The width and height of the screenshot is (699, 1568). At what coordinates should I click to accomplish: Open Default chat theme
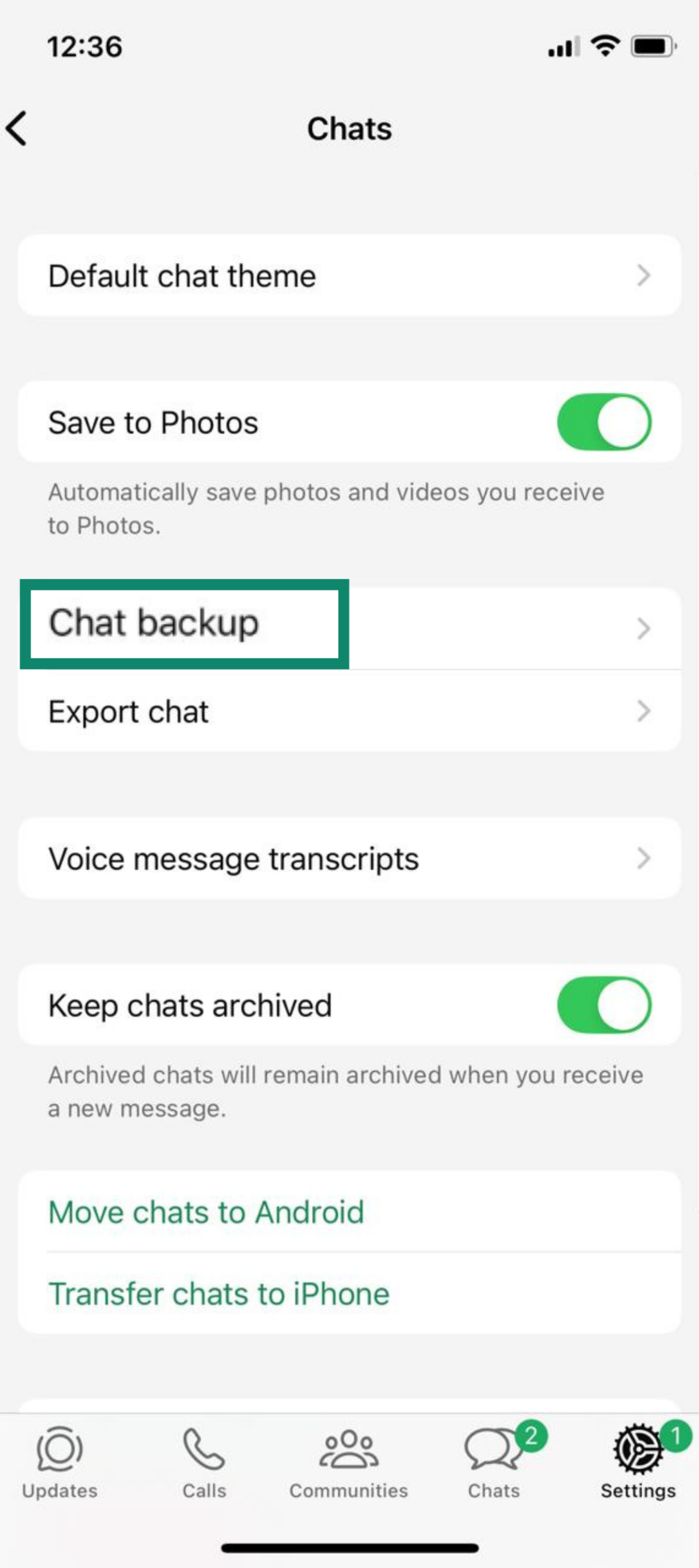pyautogui.click(x=349, y=276)
